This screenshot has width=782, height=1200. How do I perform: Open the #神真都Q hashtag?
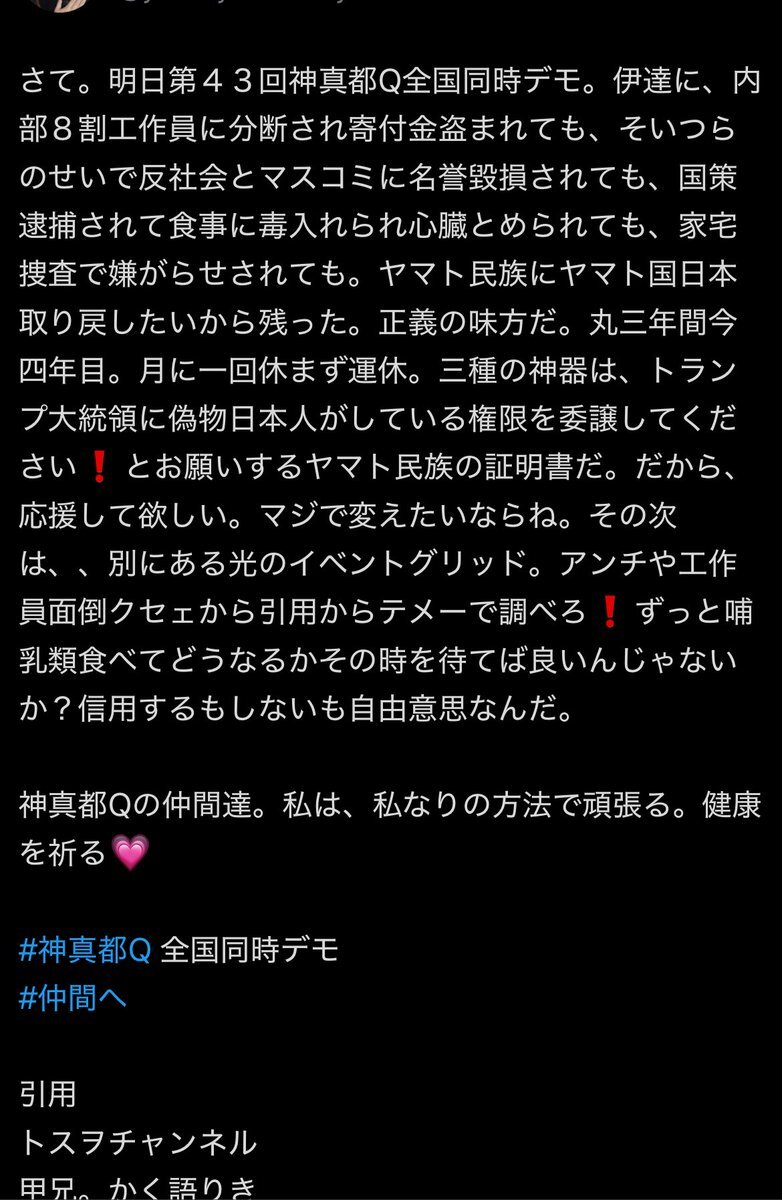coord(85,949)
